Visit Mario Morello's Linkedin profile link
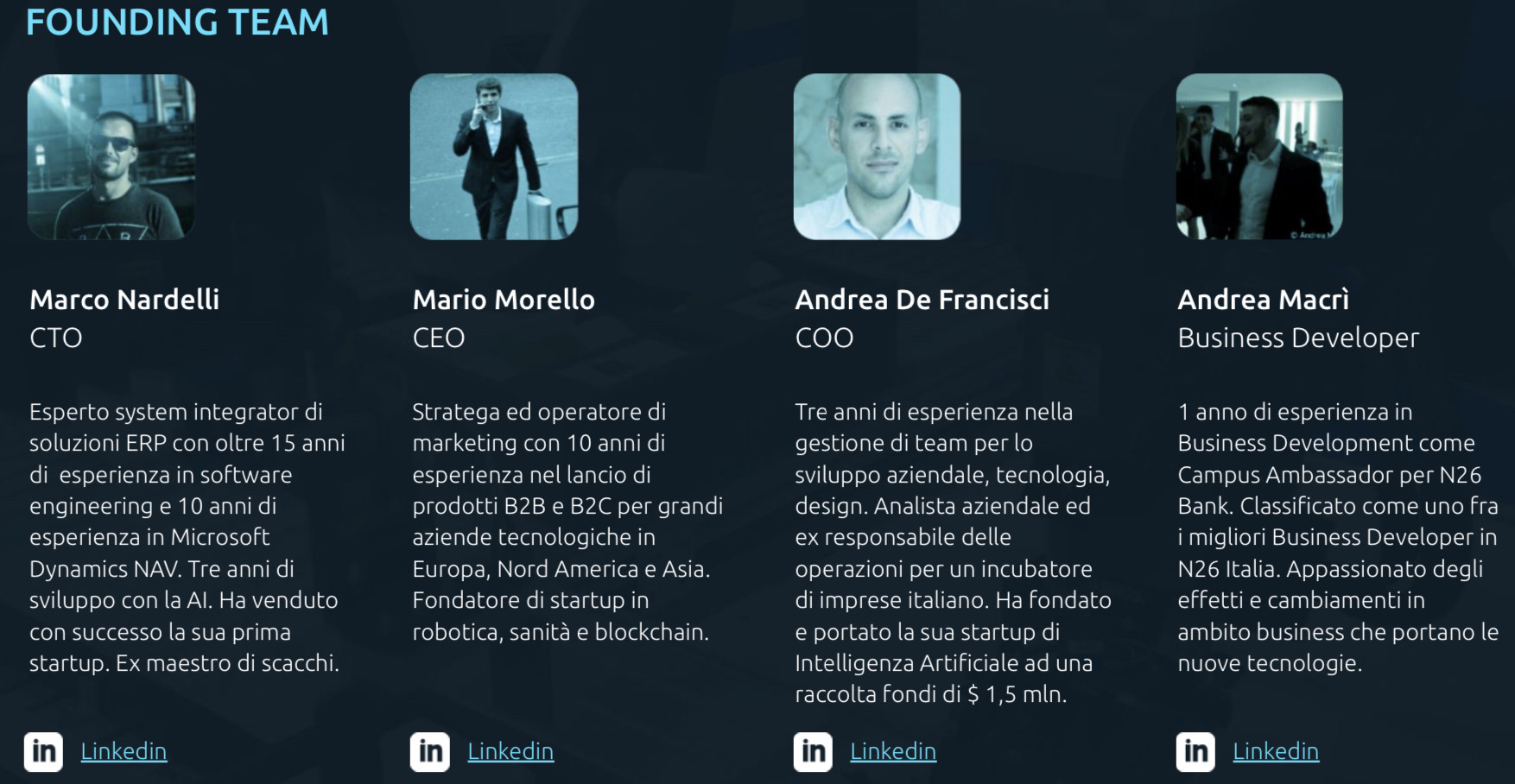The image size is (1515, 784). (x=510, y=751)
